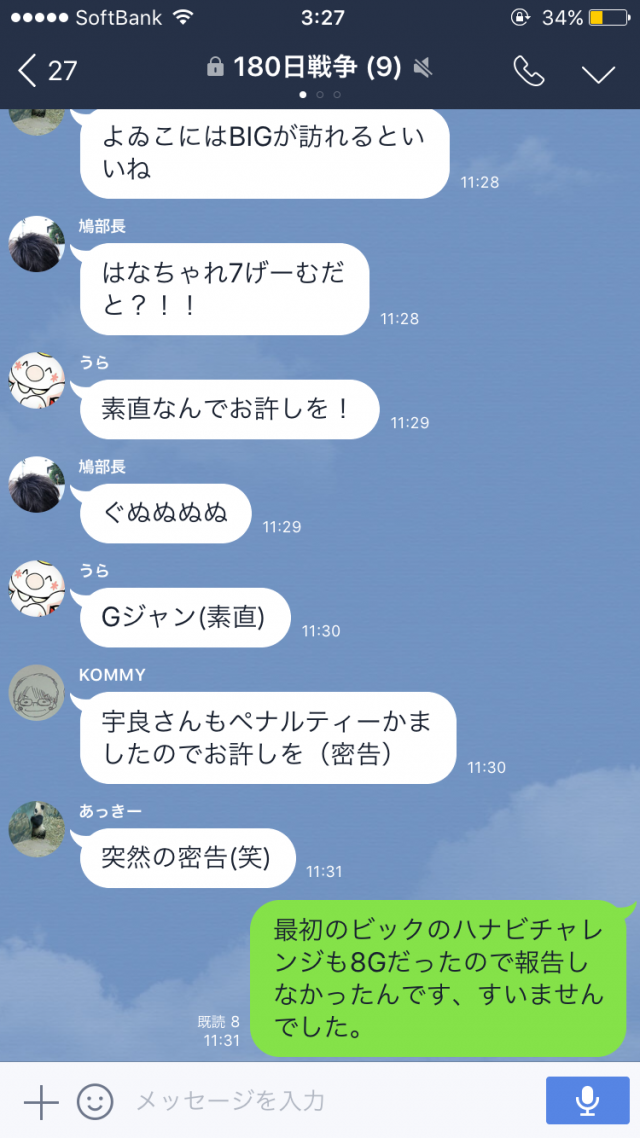The width and height of the screenshot is (640, 1138).
Task: View うら's avatar beside Gジャン(素直) message
Action: [37, 588]
